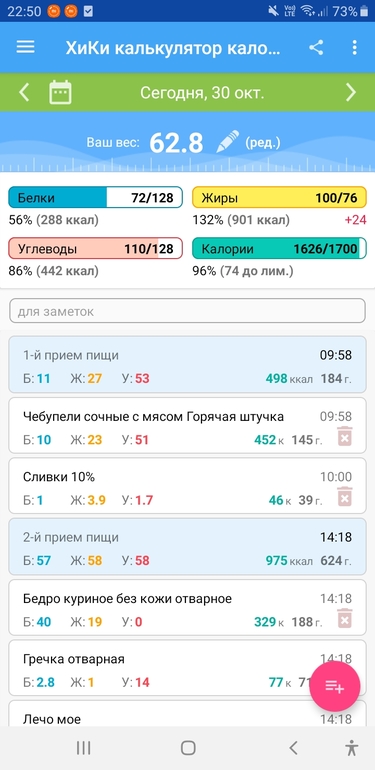This screenshot has height=770, width=375.
Task: Open recent apps in the navigation bar
Action: [83, 748]
